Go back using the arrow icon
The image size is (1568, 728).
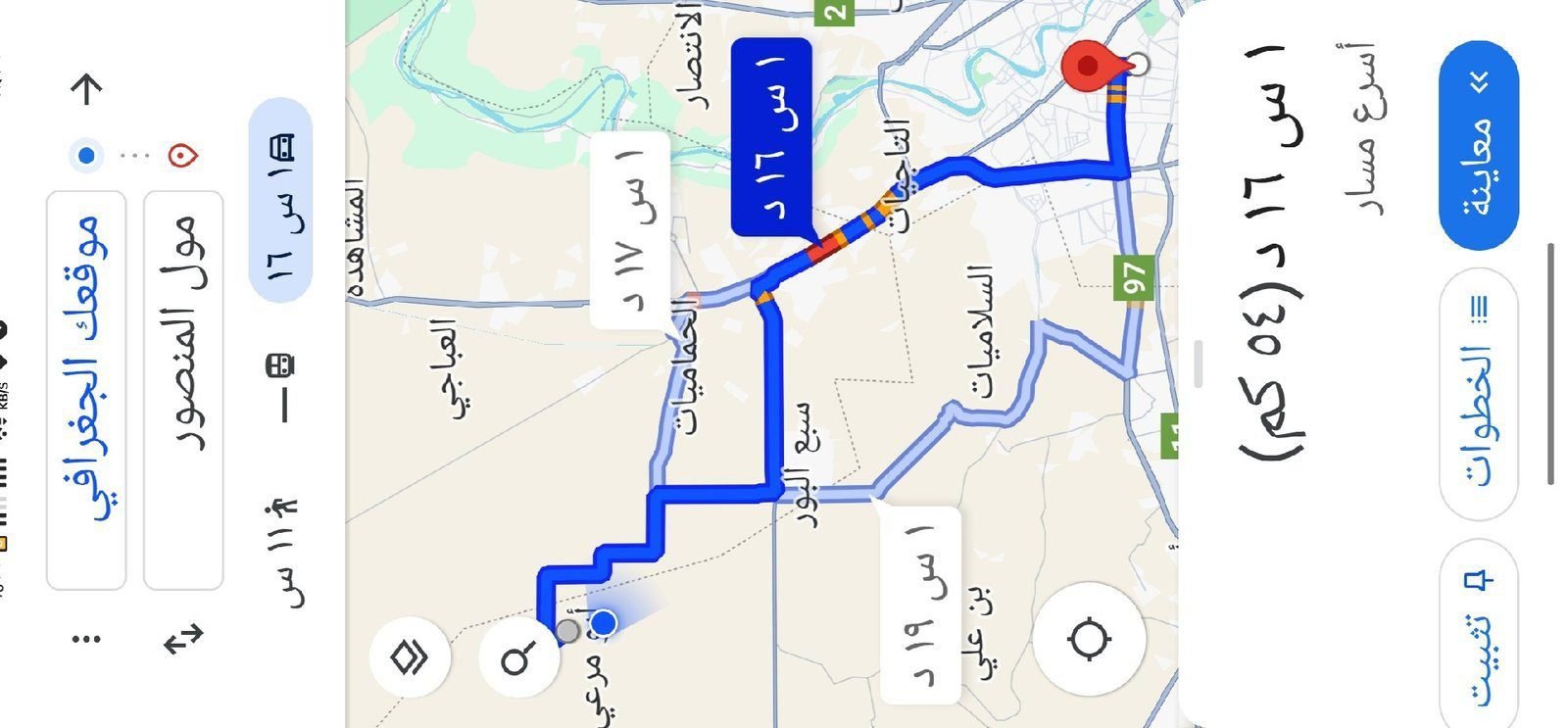click(x=87, y=90)
